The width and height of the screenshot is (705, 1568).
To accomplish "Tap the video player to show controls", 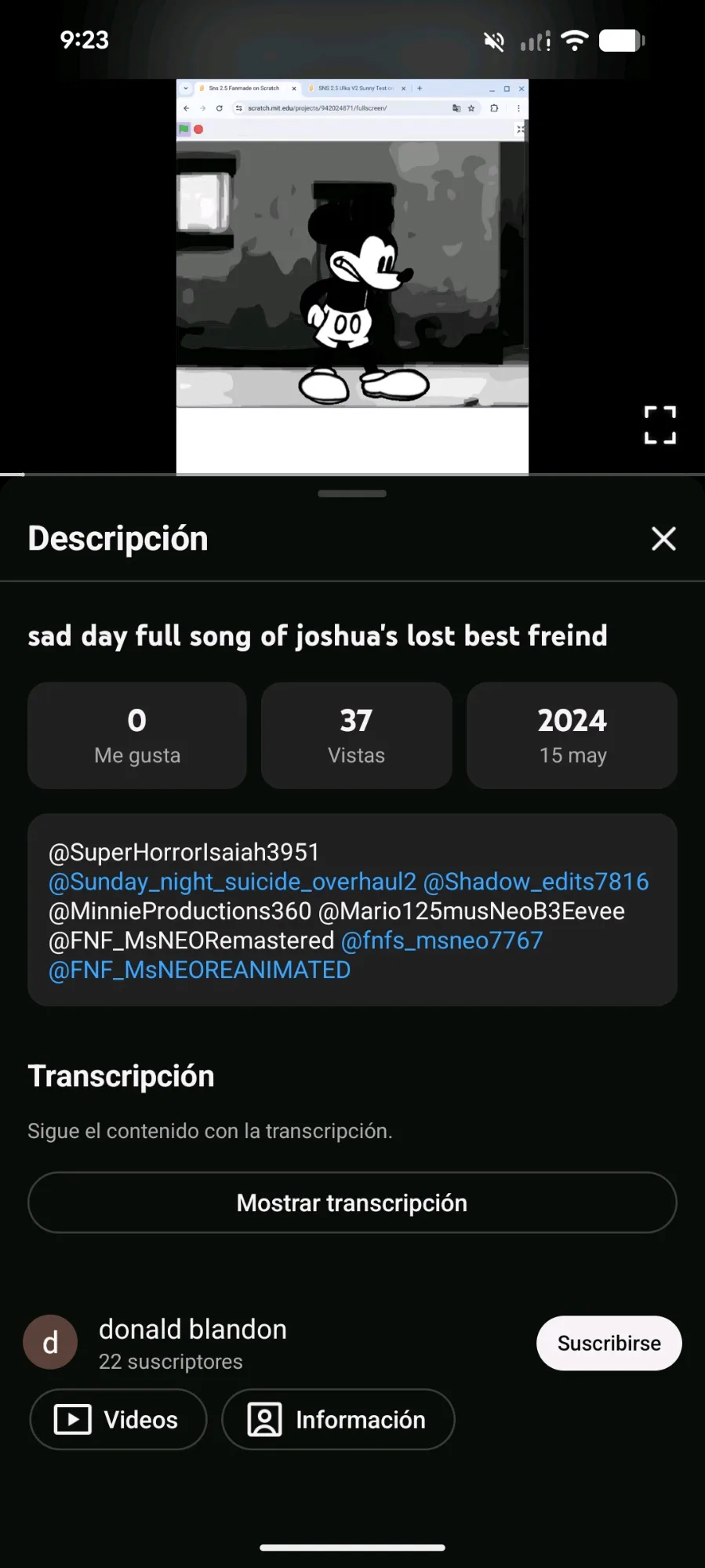I will click(352, 275).
